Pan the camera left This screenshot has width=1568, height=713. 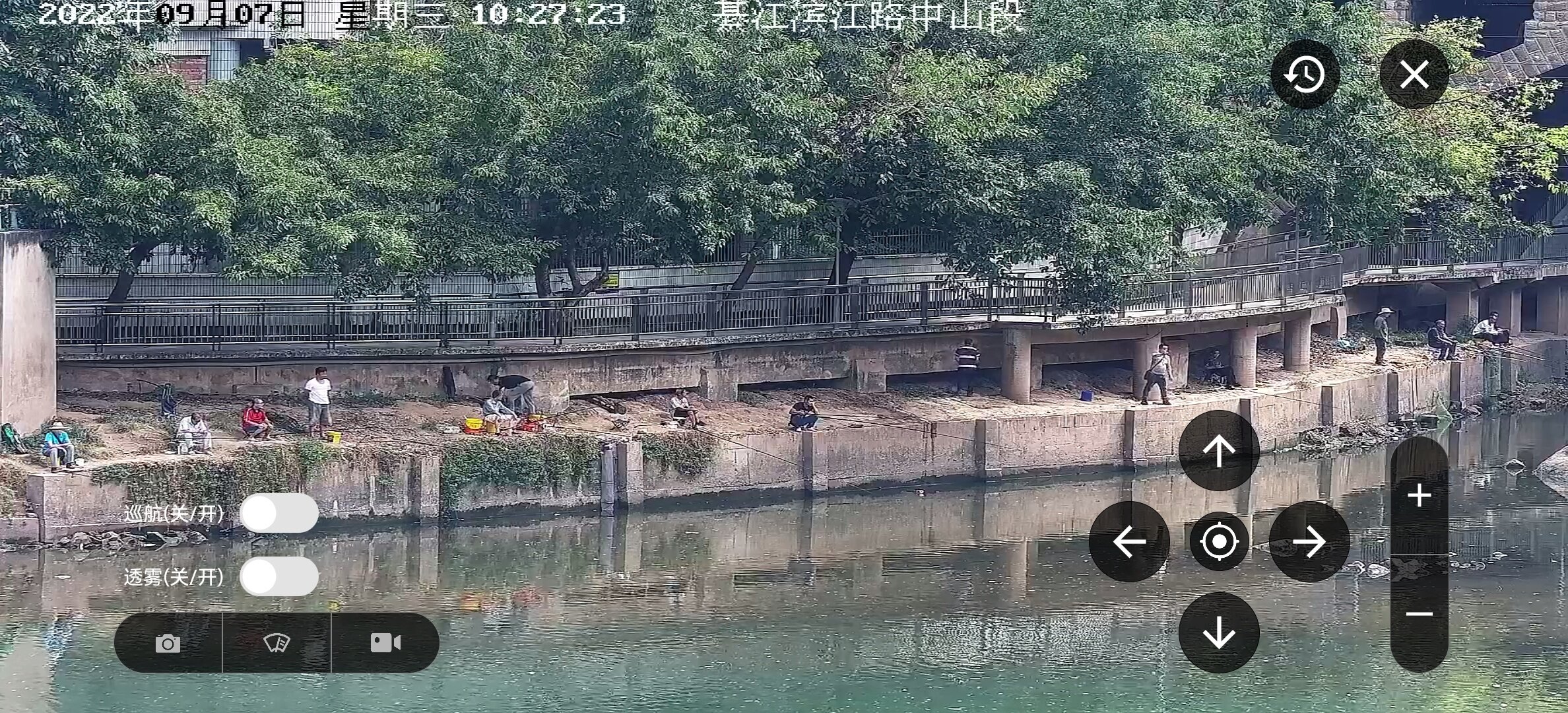coord(1129,542)
